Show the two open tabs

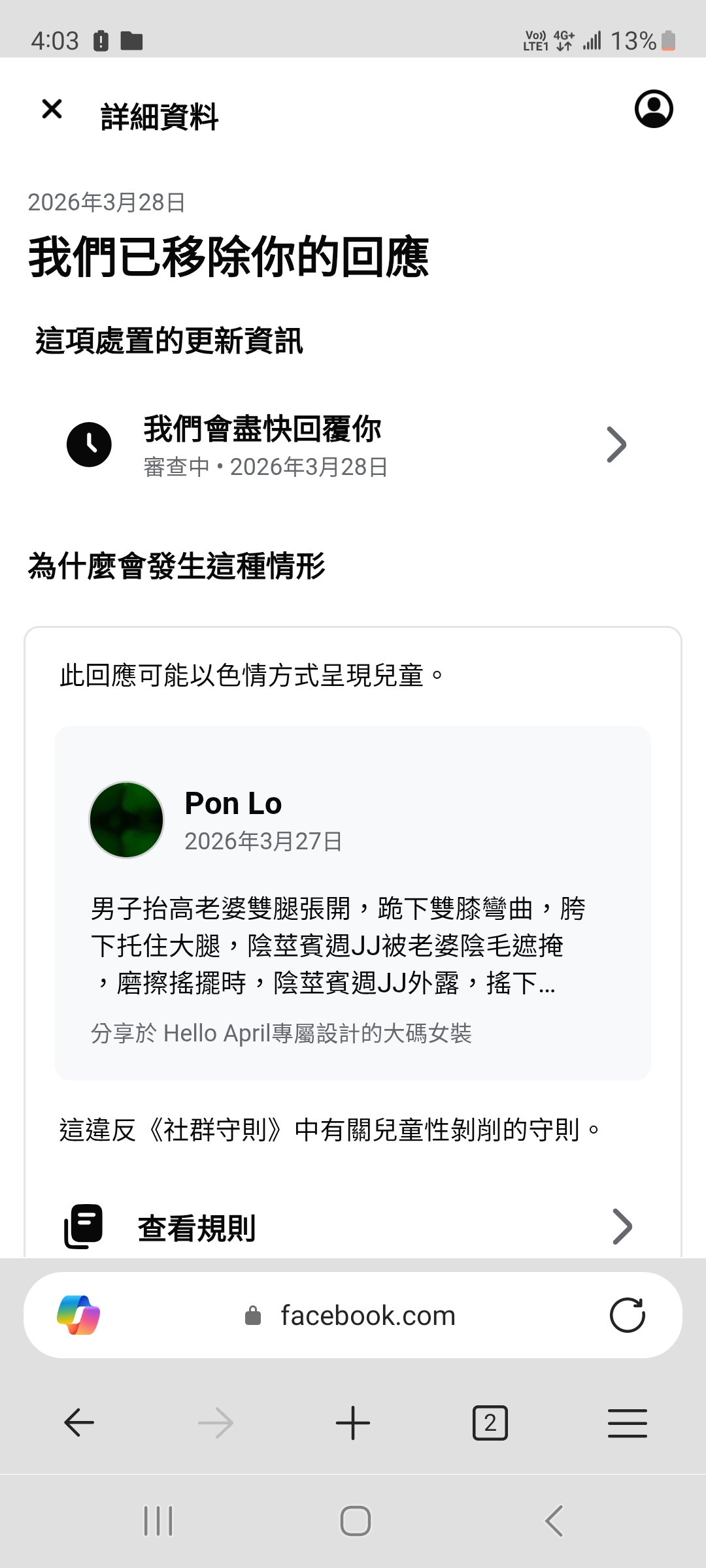click(x=490, y=1423)
